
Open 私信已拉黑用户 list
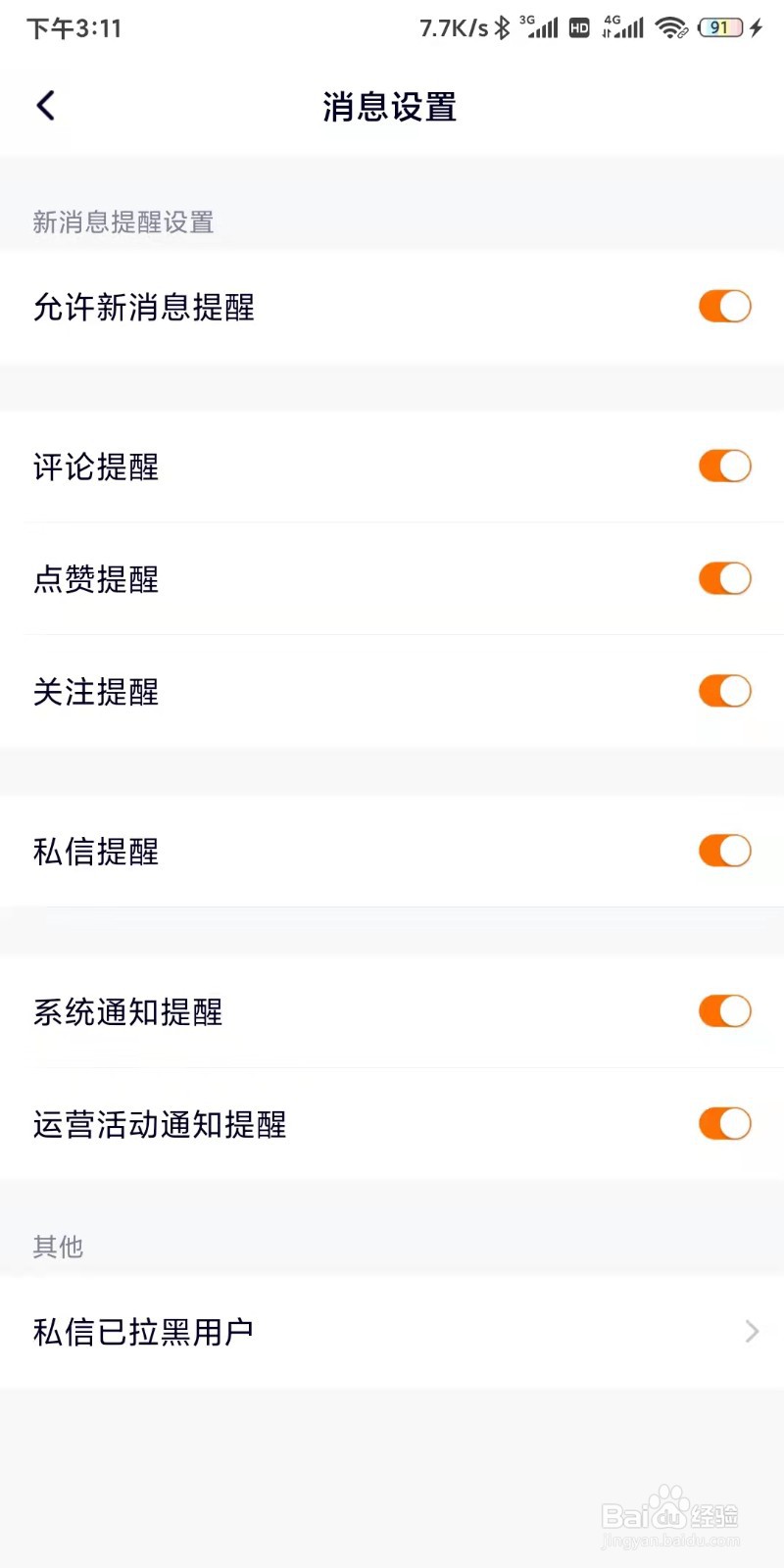click(392, 1332)
